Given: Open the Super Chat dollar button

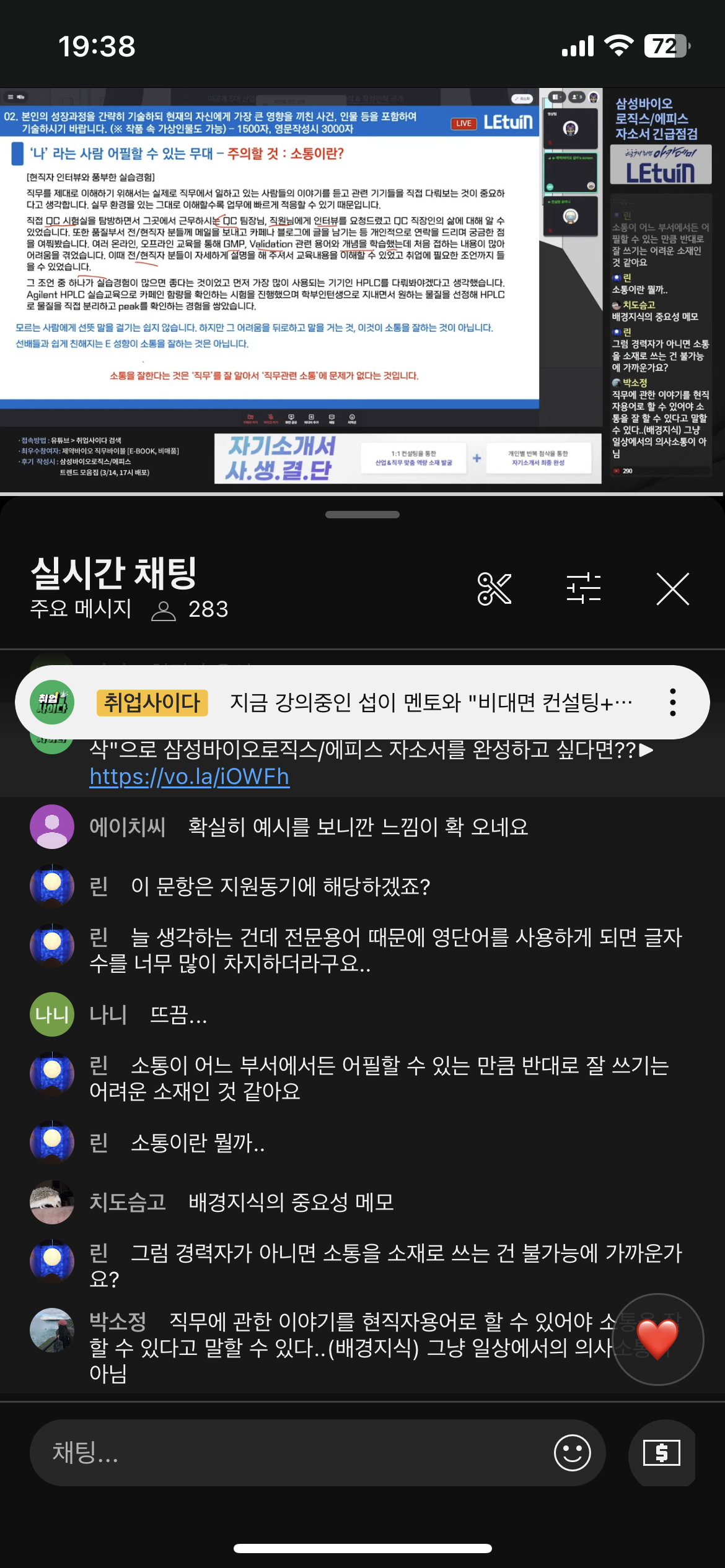Looking at the screenshot, I should click(x=661, y=1452).
